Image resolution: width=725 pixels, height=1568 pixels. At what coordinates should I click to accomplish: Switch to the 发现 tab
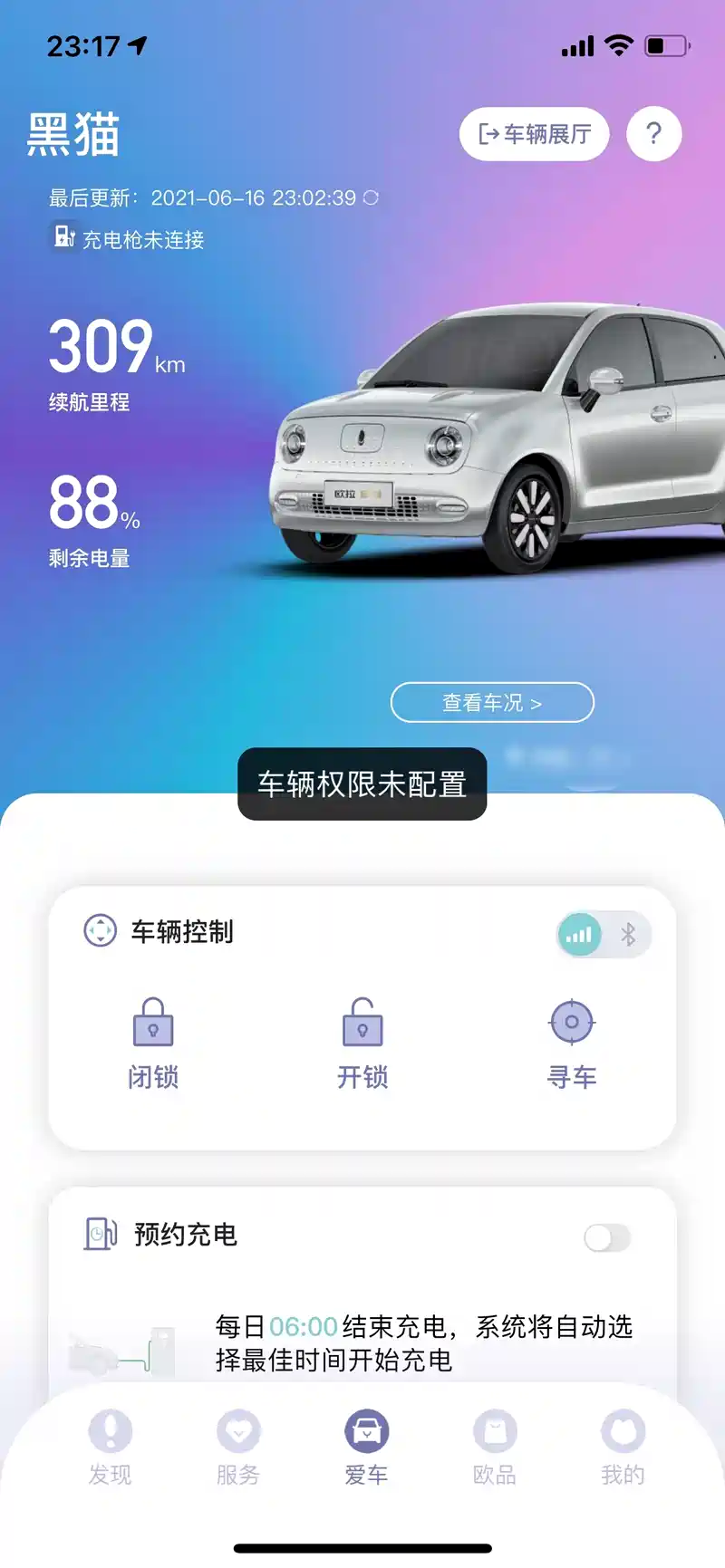click(x=111, y=1447)
